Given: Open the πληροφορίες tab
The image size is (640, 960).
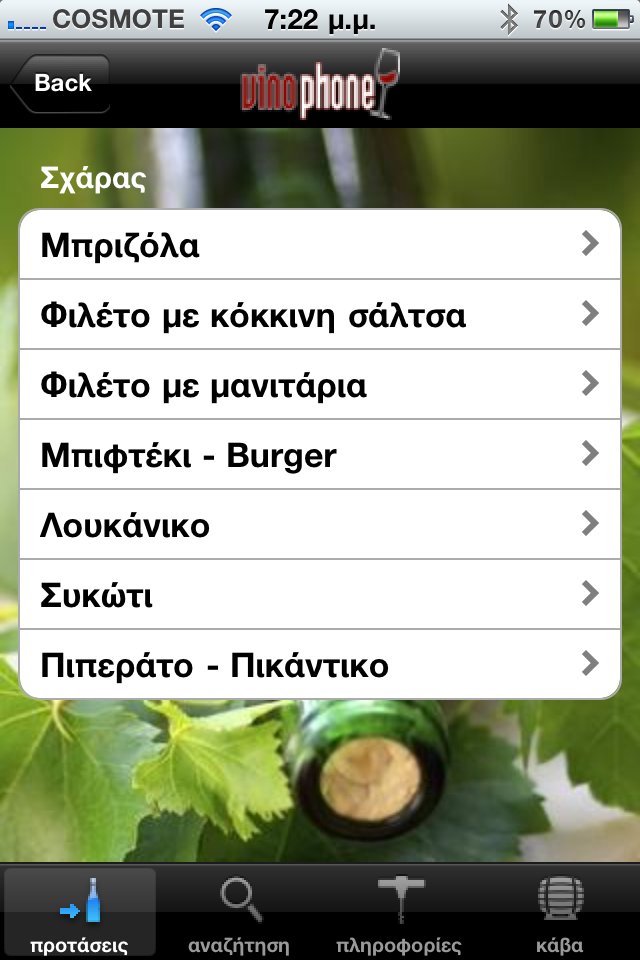Looking at the screenshot, I should [x=398, y=912].
